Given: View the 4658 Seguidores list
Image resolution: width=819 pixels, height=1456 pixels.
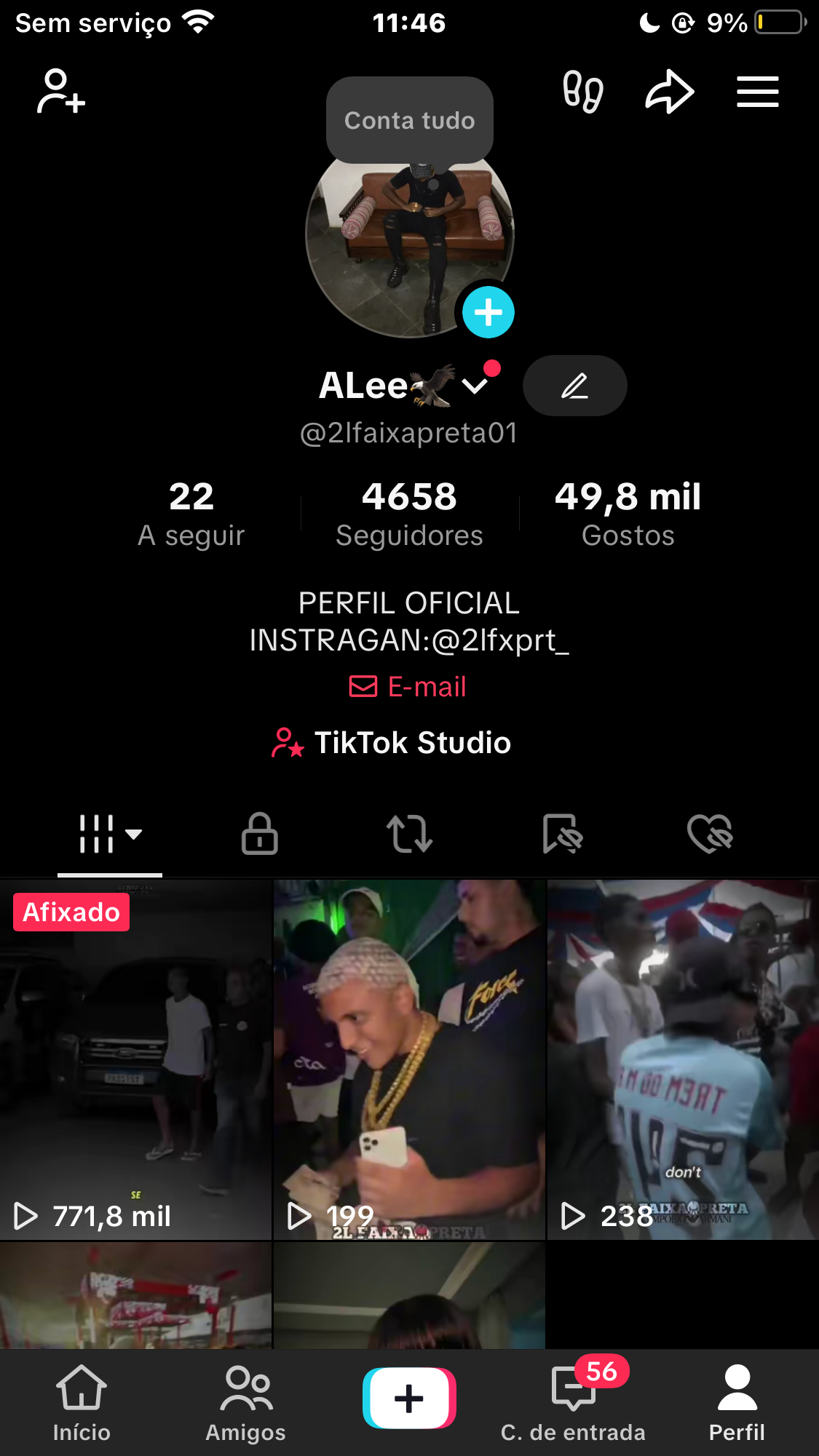Looking at the screenshot, I should tap(409, 514).
